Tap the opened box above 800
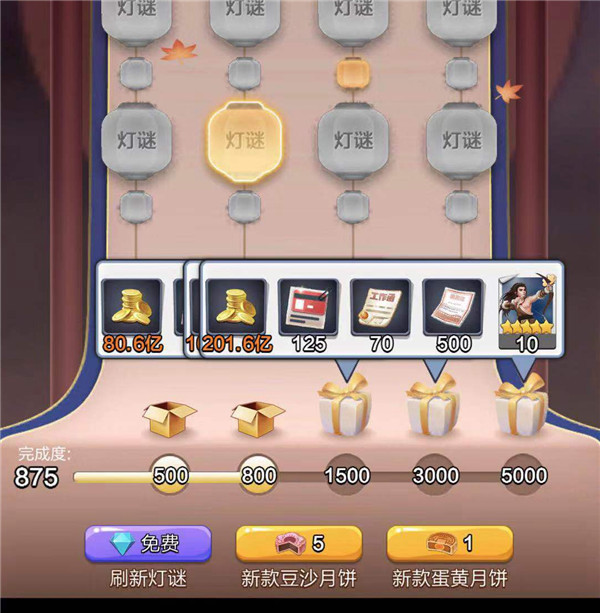 (258, 420)
